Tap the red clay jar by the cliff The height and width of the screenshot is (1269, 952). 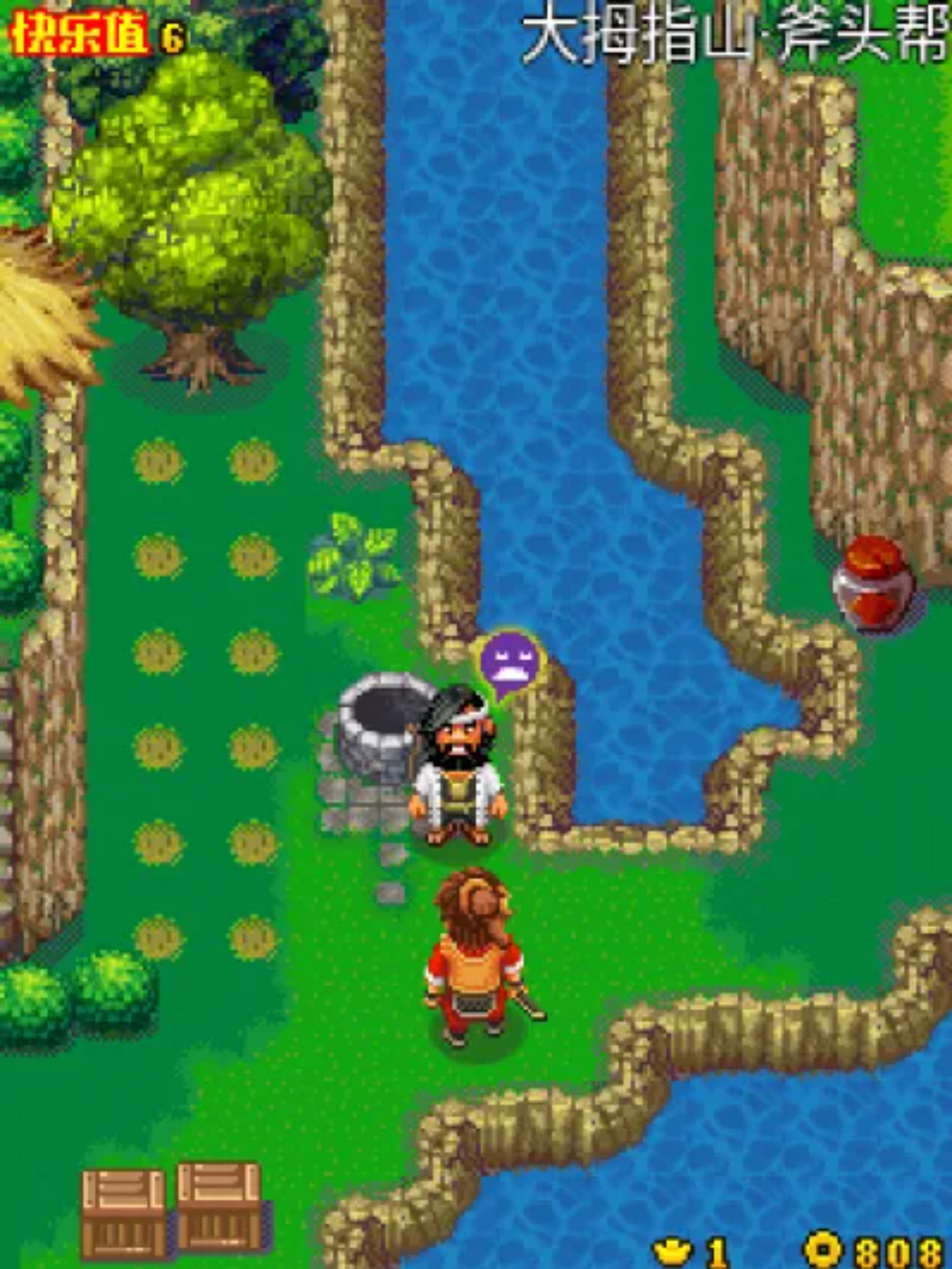click(x=873, y=584)
